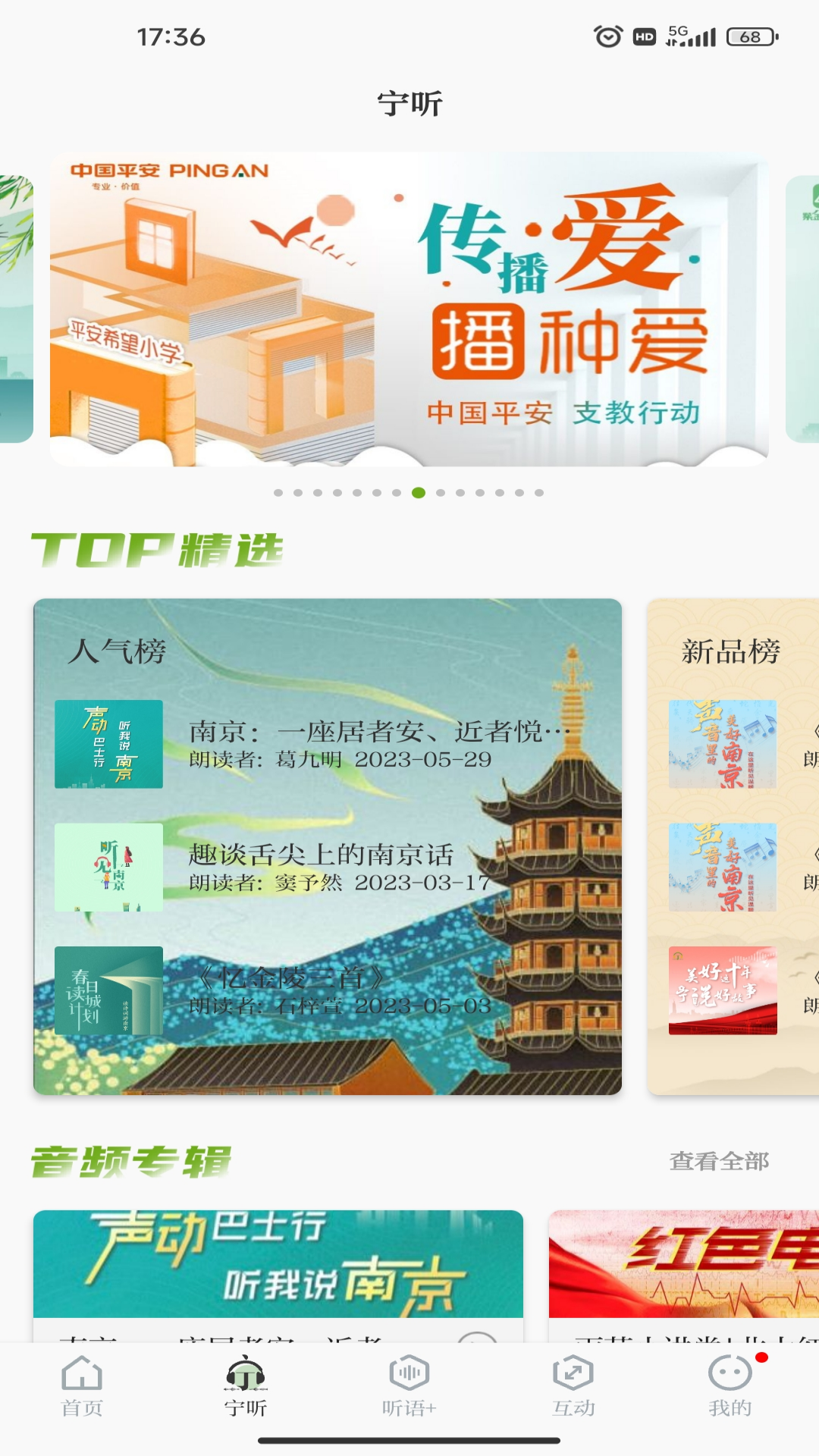The image size is (819, 1456).
Task: Play 趣谈舌尖上的南京话 by 窦予然
Action: click(x=340, y=868)
